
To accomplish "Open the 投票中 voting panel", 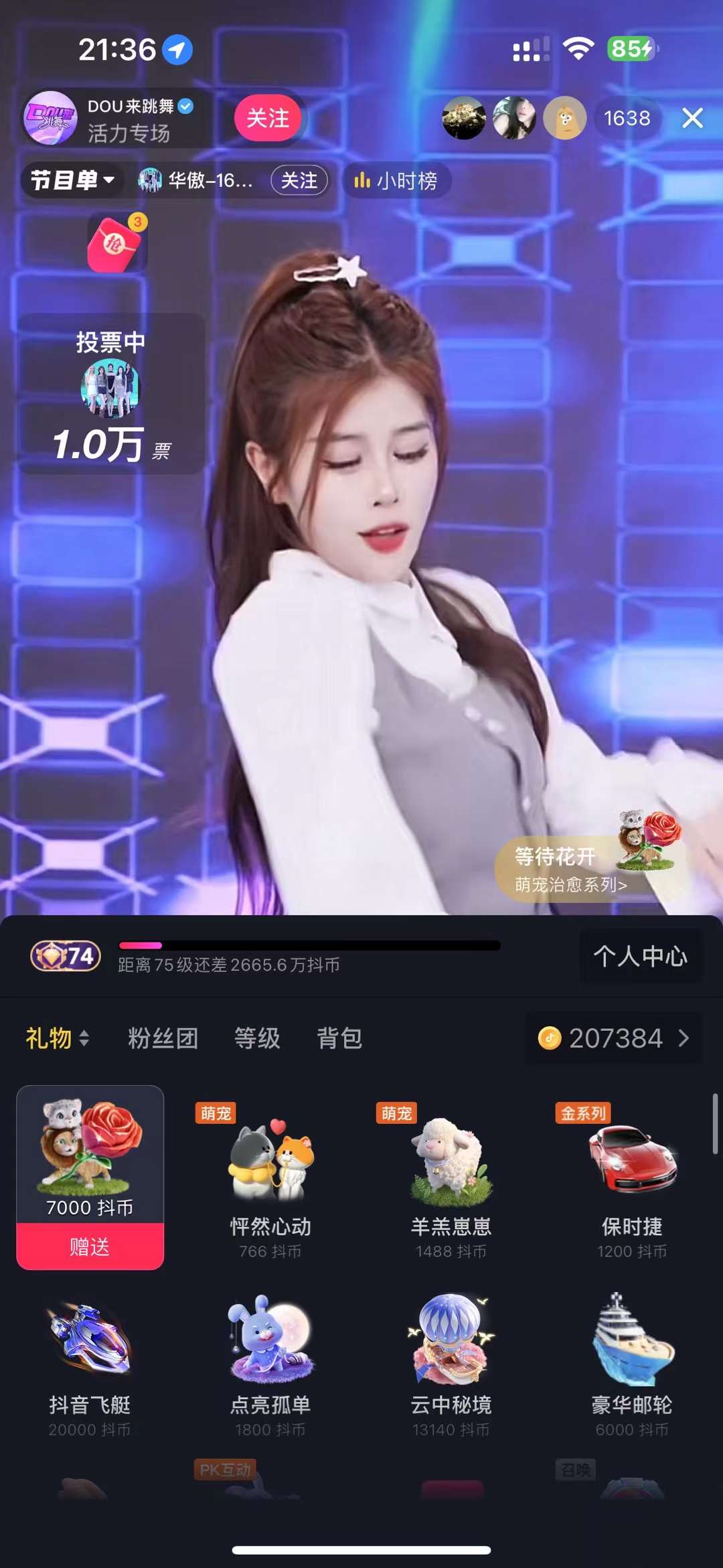I will click(x=110, y=395).
